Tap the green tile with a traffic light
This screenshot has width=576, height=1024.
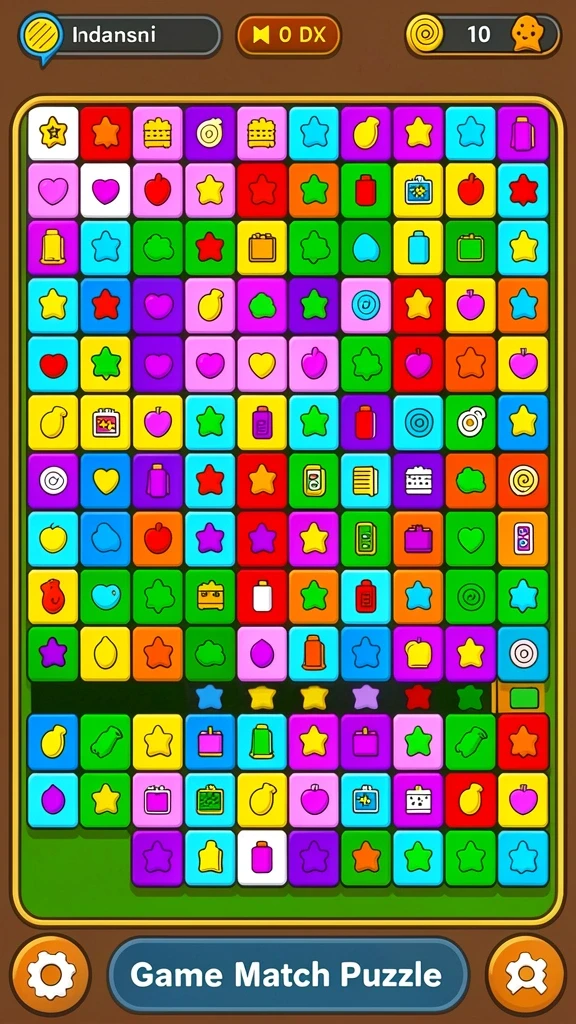[x=314, y=481]
